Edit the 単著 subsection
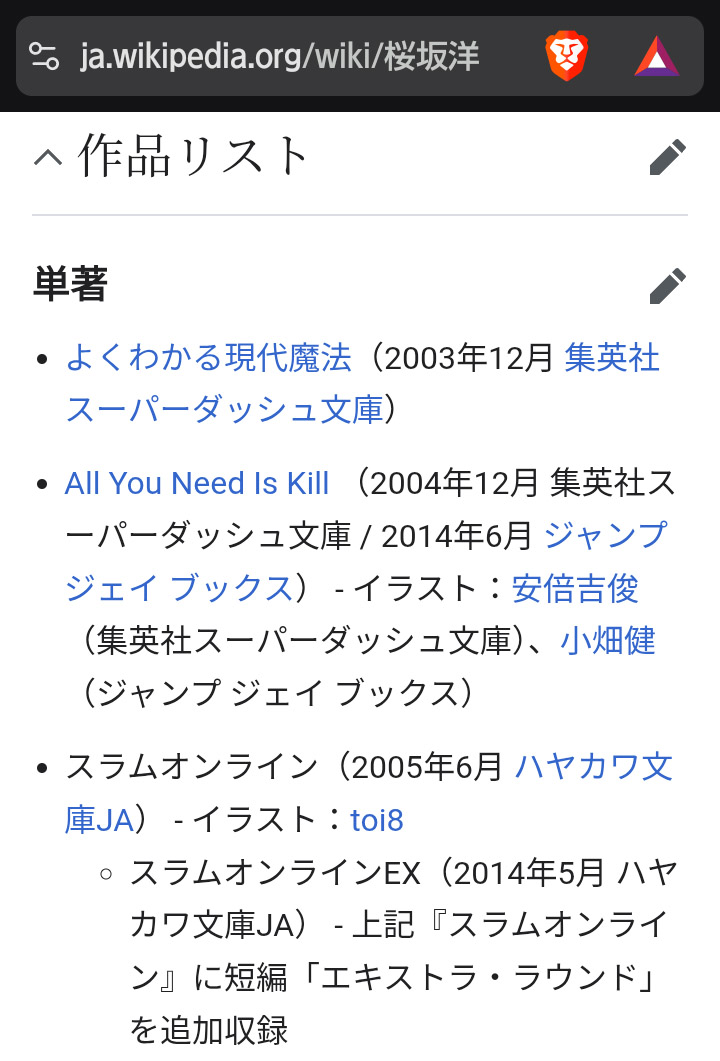The image size is (720, 1061). (x=667, y=286)
